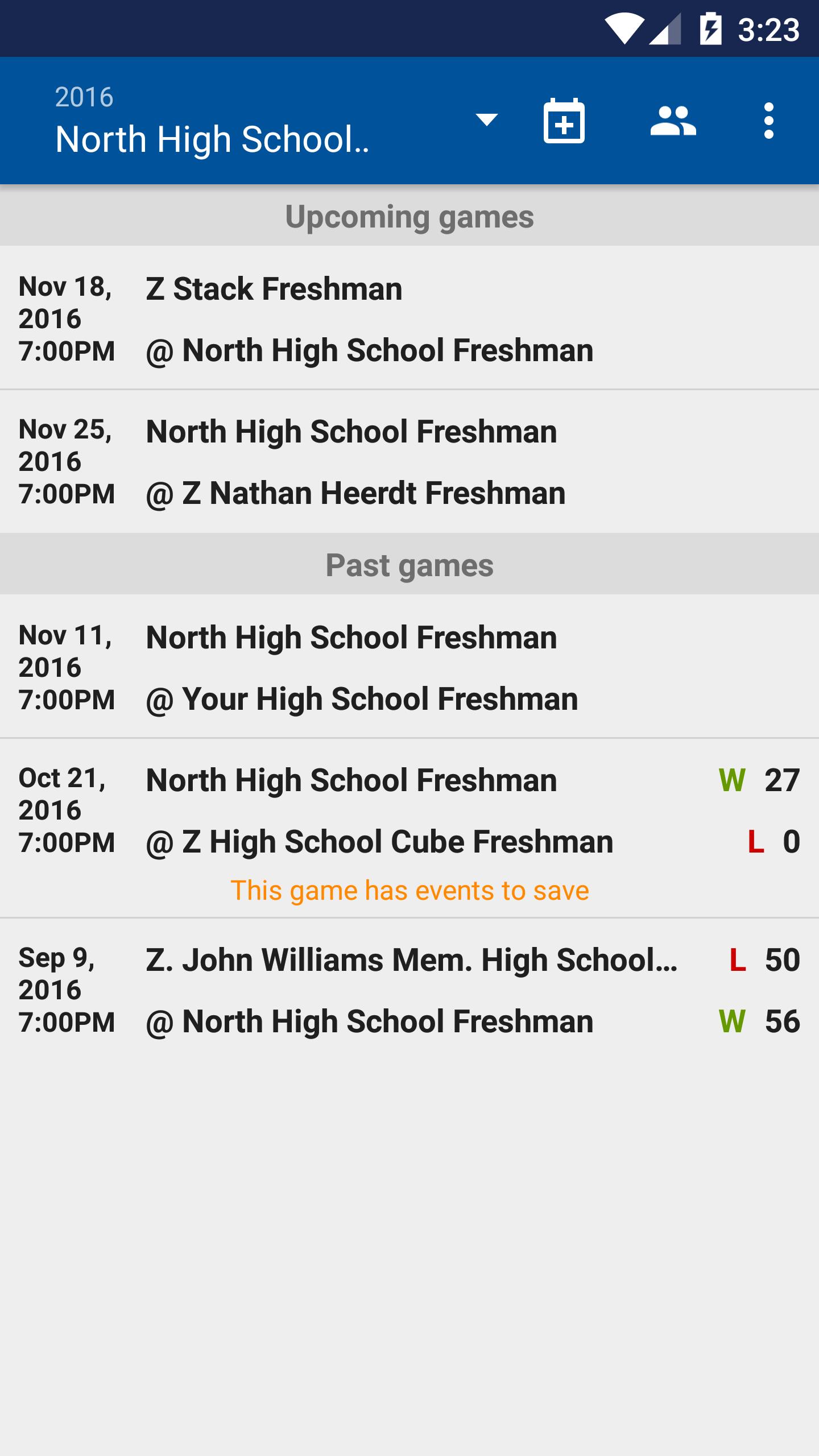The height and width of the screenshot is (1456, 819).
Task: Open Sep 9 game against Z. John Williams
Action: tap(409, 990)
